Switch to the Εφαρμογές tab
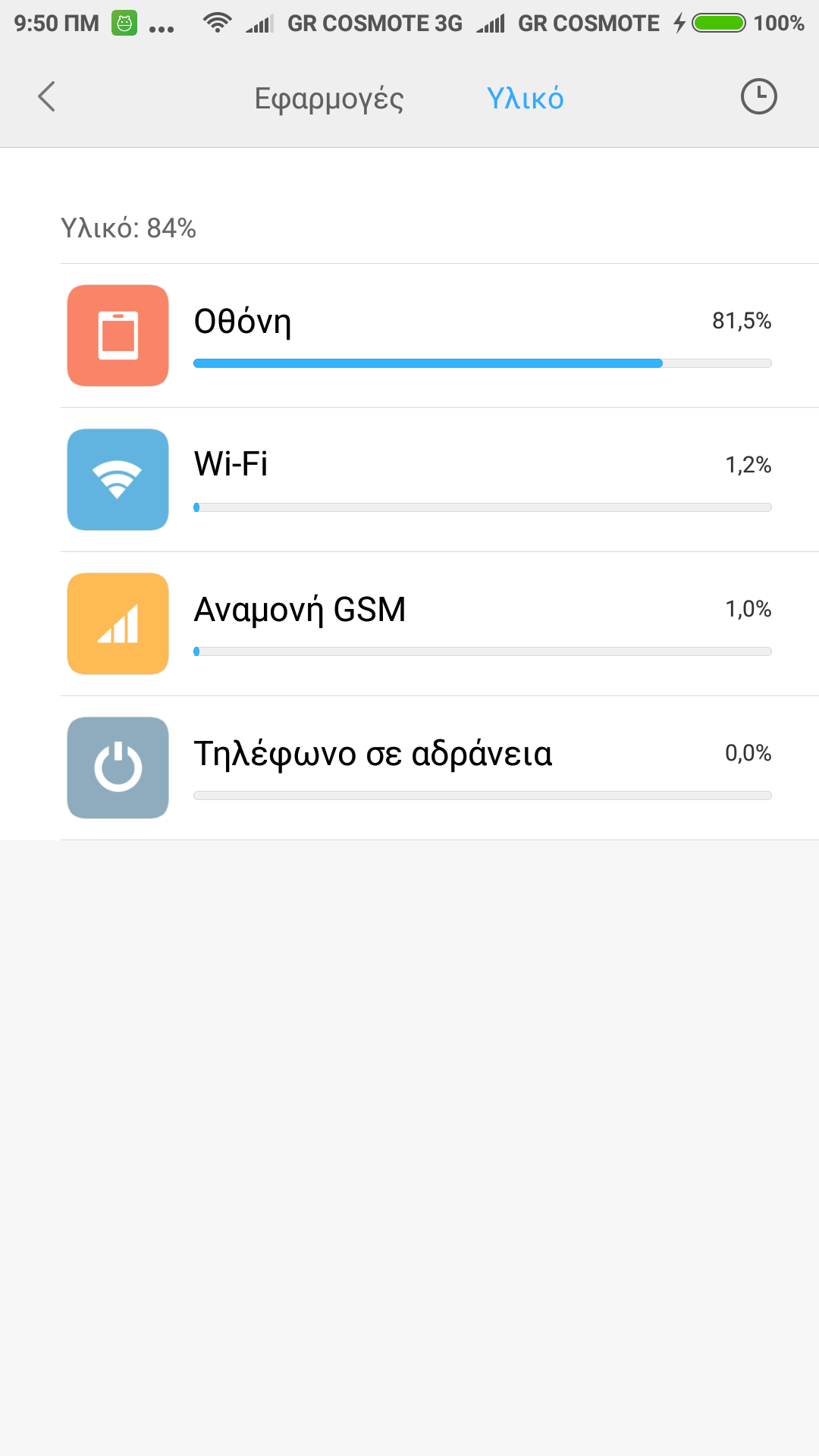819x1456 pixels. [x=329, y=99]
